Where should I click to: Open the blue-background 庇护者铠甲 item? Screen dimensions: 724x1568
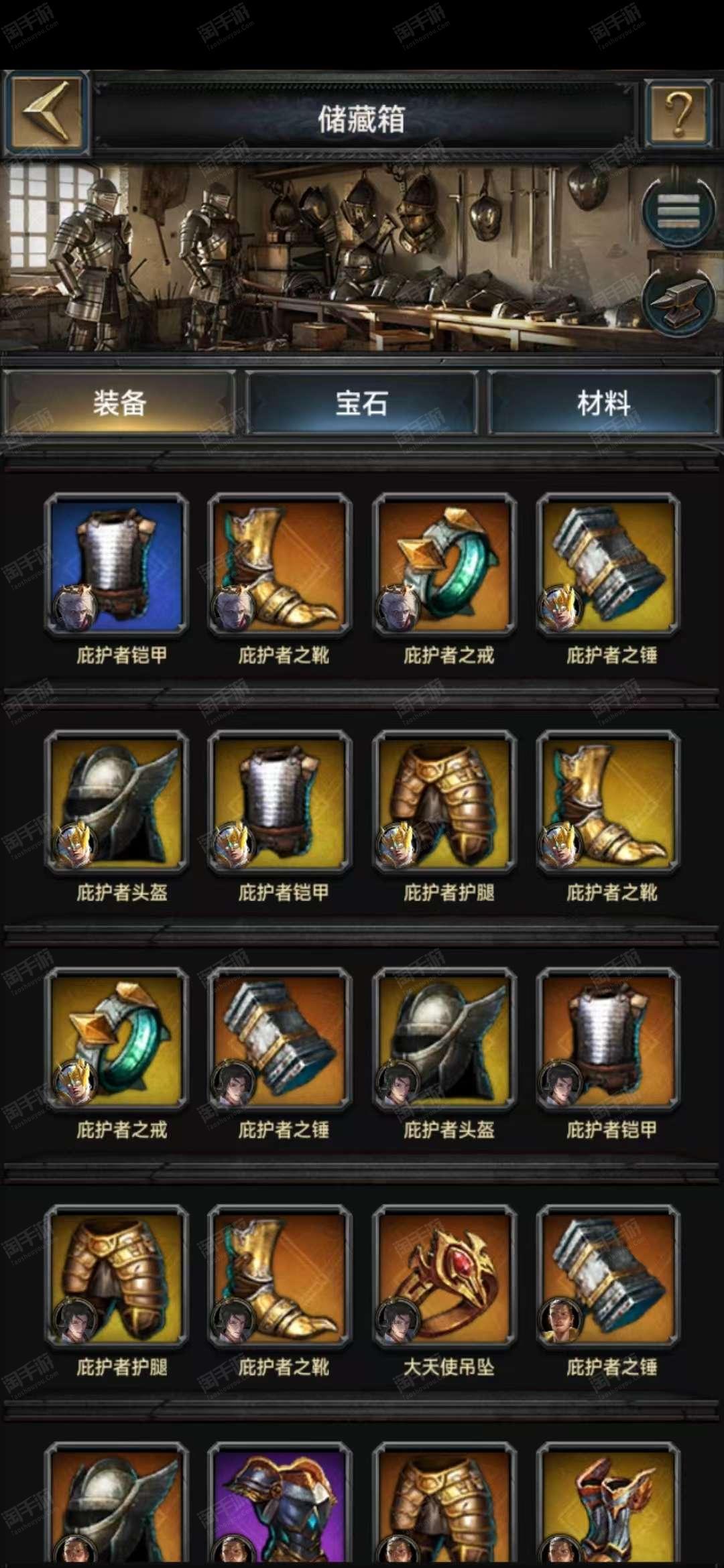click(117, 565)
